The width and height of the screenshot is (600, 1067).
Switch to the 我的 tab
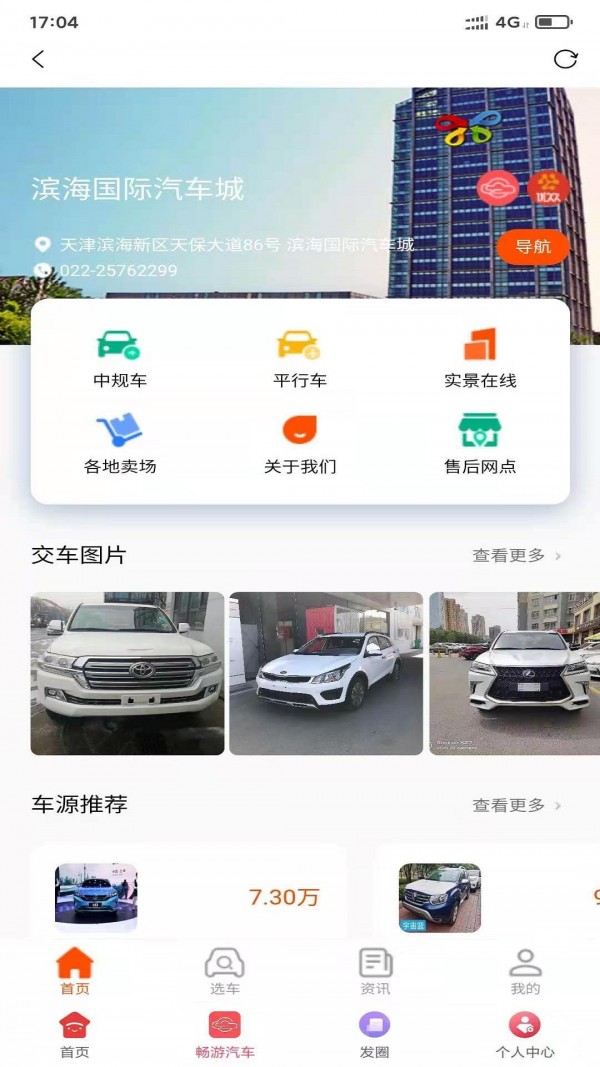525,972
